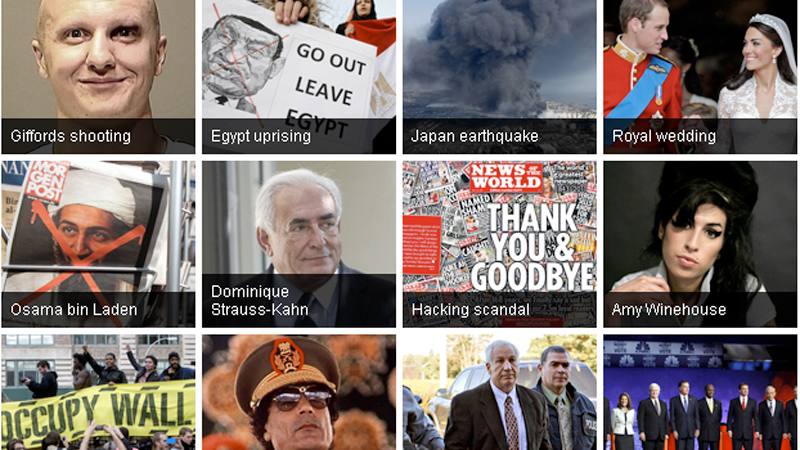
Task: Select the Hacking scandal tile
Action: click(499, 244)
